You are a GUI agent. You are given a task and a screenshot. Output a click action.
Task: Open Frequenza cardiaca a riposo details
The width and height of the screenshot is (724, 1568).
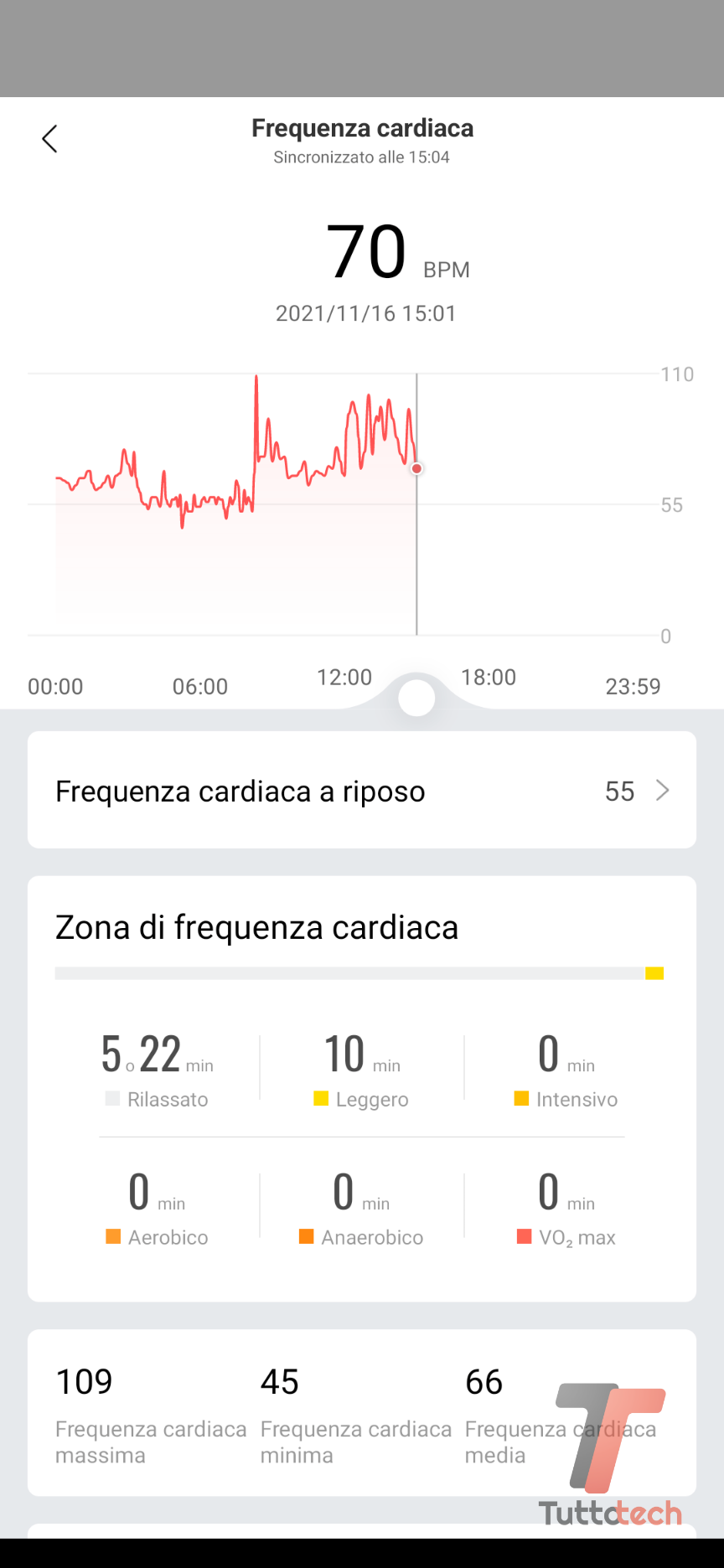click(361, 790)
